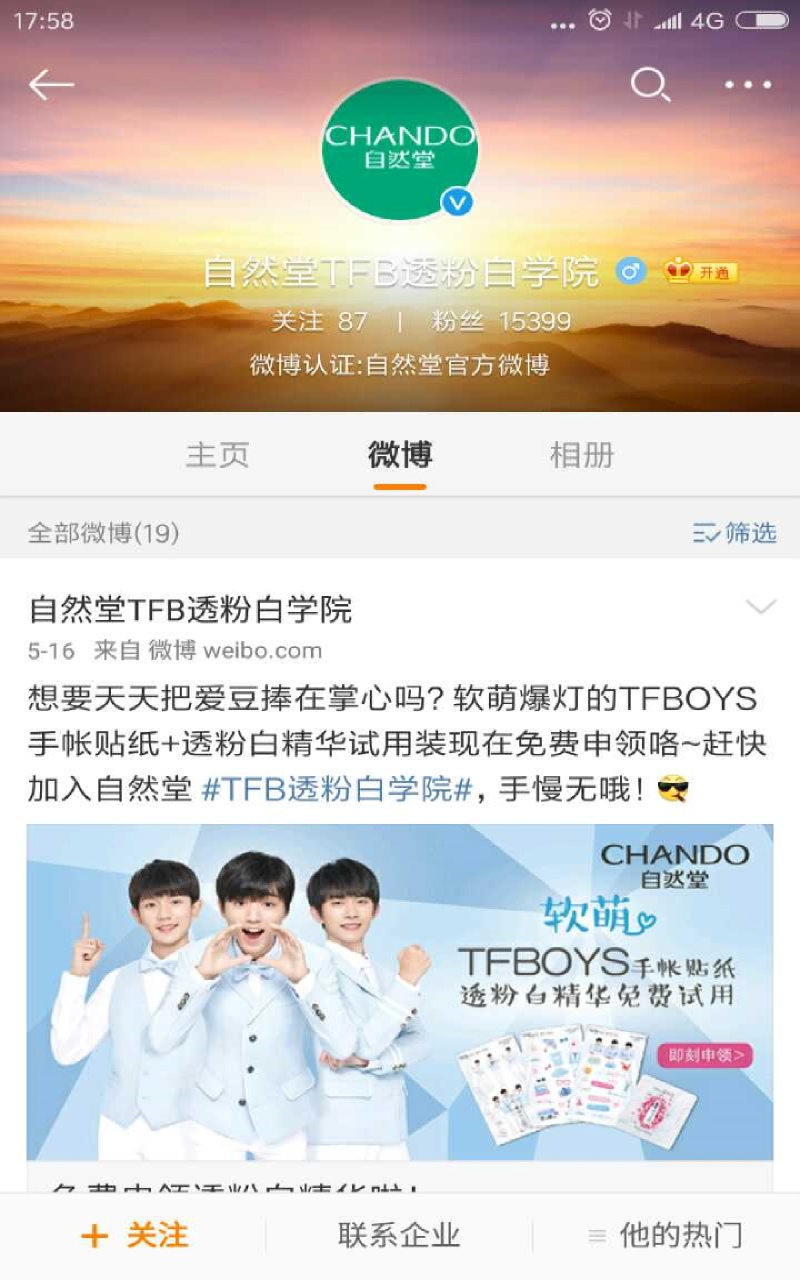Open the search magnifier icon

650,85
